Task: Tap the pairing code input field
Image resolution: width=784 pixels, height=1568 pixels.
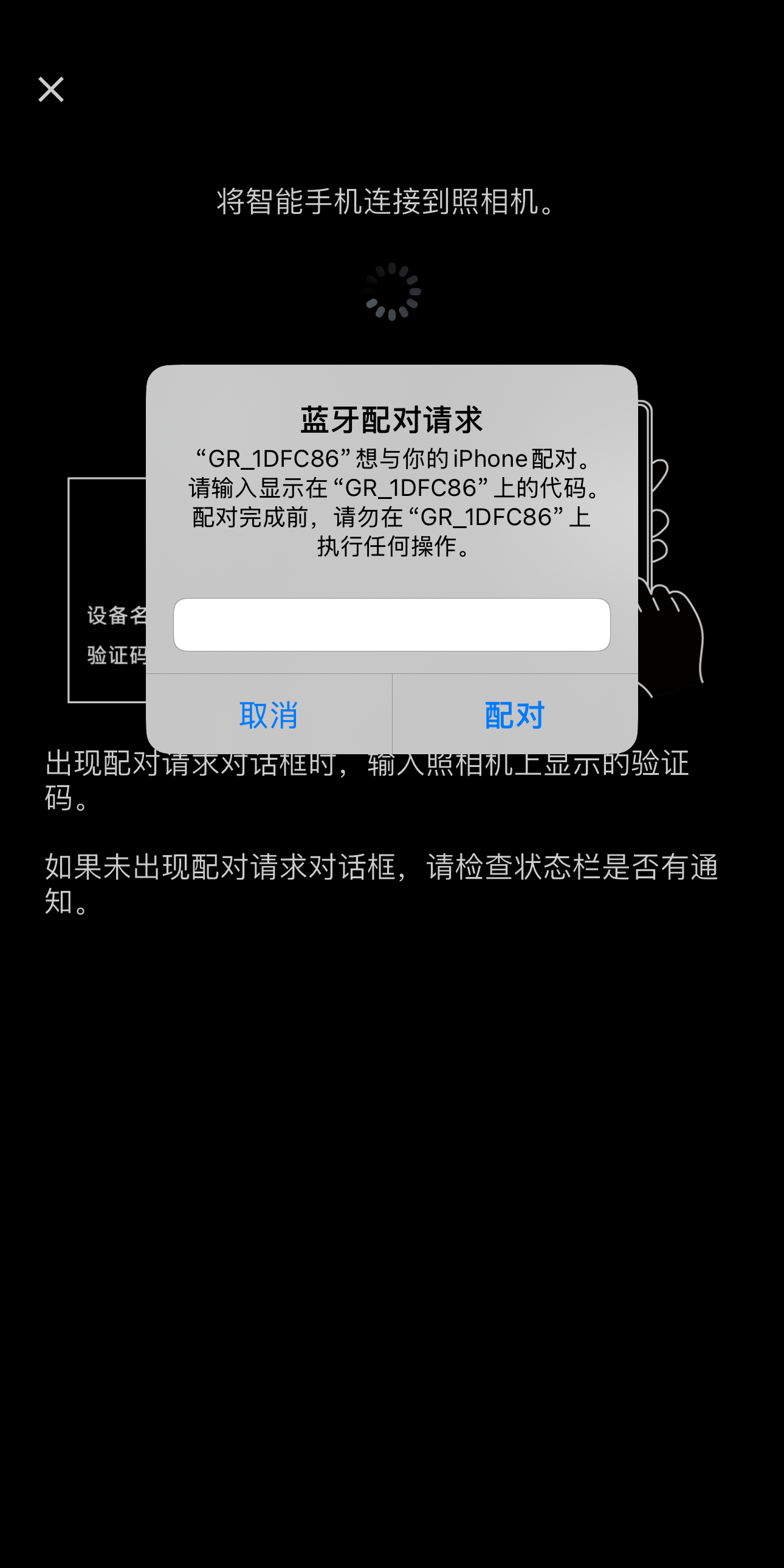Action: coord(391,625)
